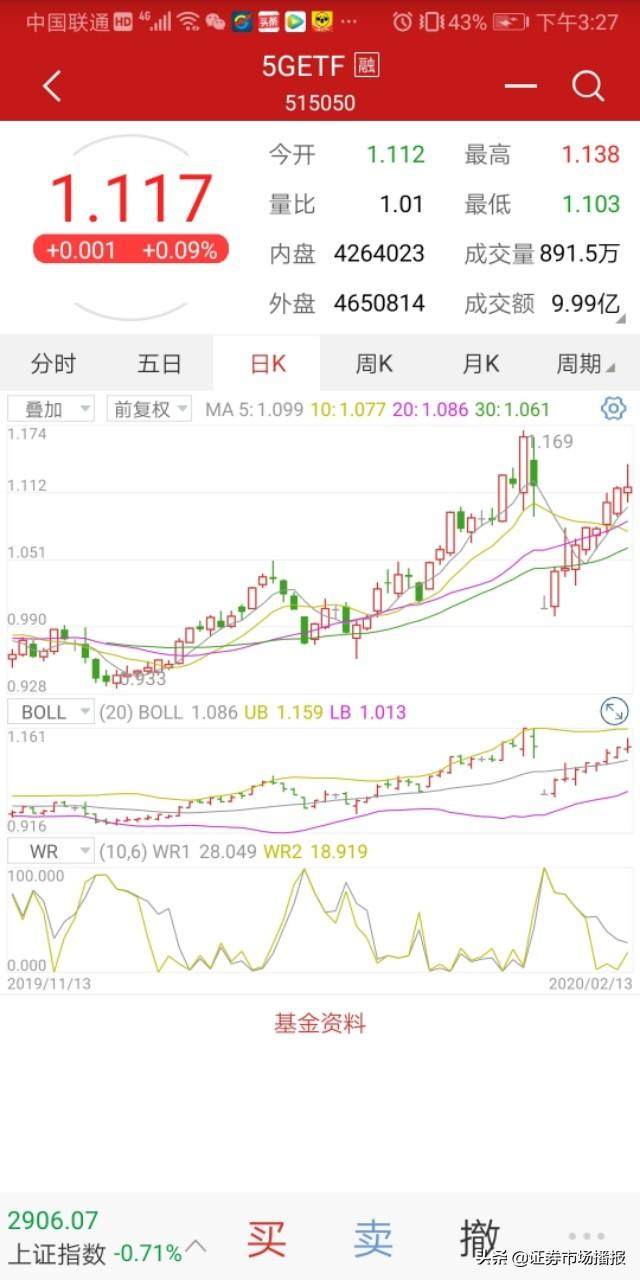This screenshot has width=640, height=1280.
Task: Tap the minus icon in header
Action: pyautogui.click(x=520, y=87)
